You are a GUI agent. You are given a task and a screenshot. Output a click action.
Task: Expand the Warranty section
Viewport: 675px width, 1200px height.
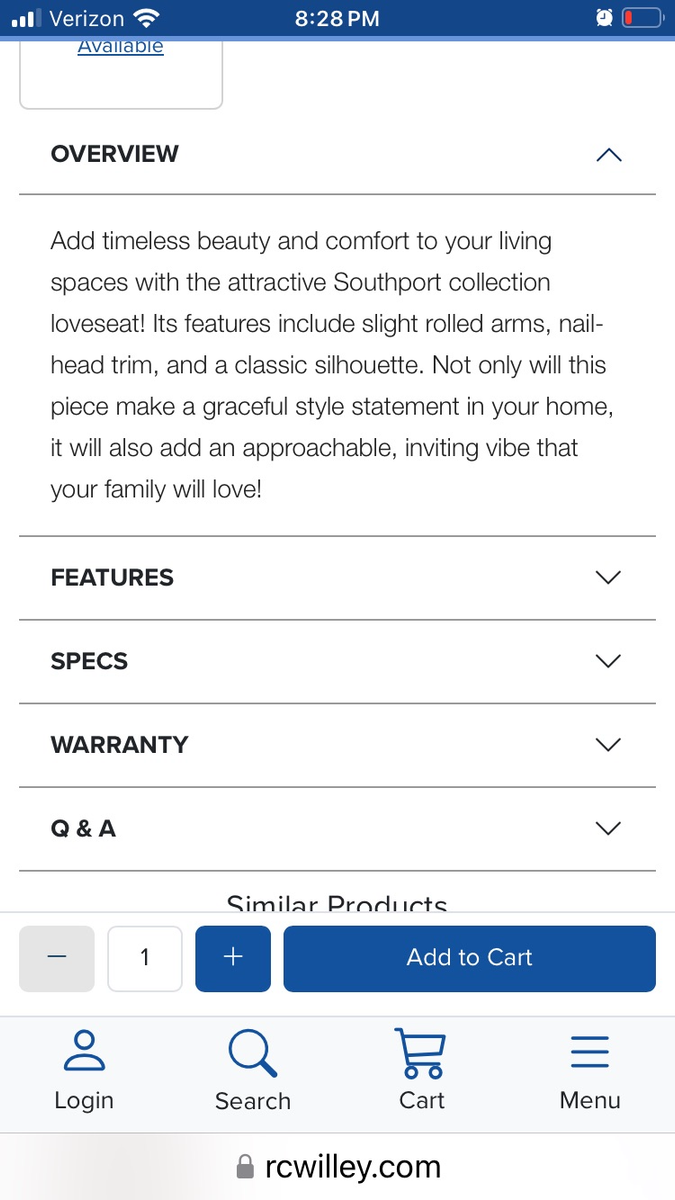tap(607, 745)
